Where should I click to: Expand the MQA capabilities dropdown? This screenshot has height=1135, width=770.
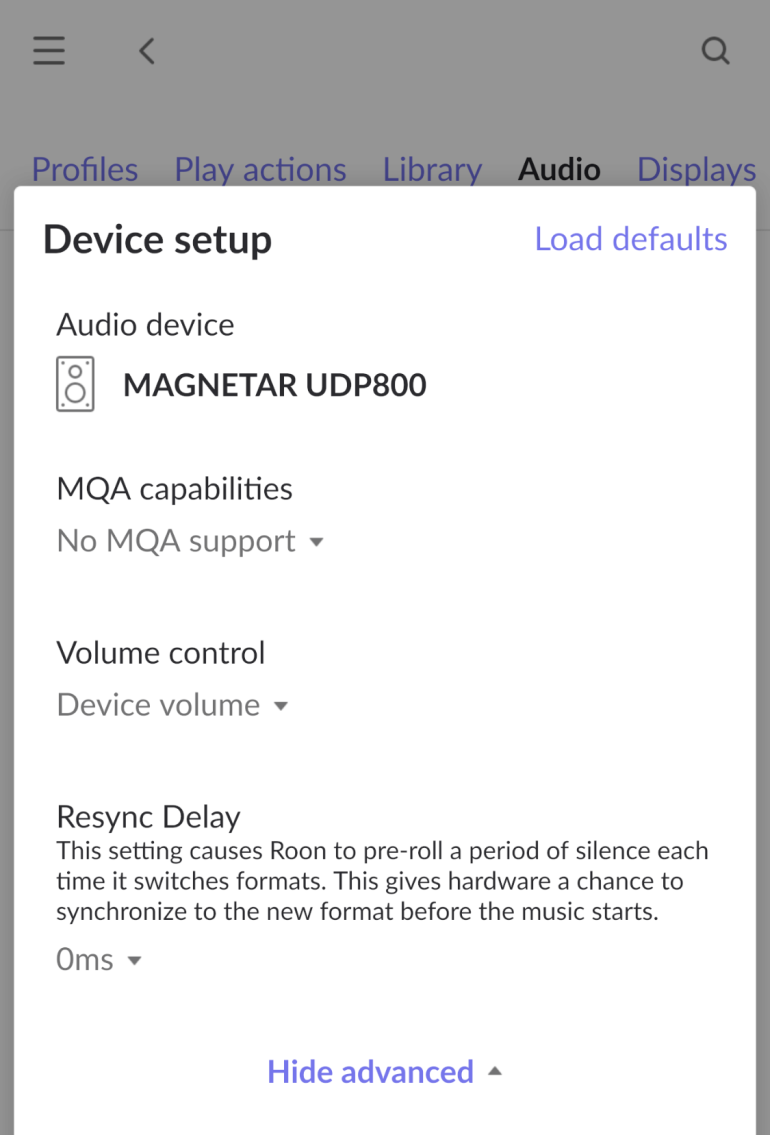coord(190,541)
